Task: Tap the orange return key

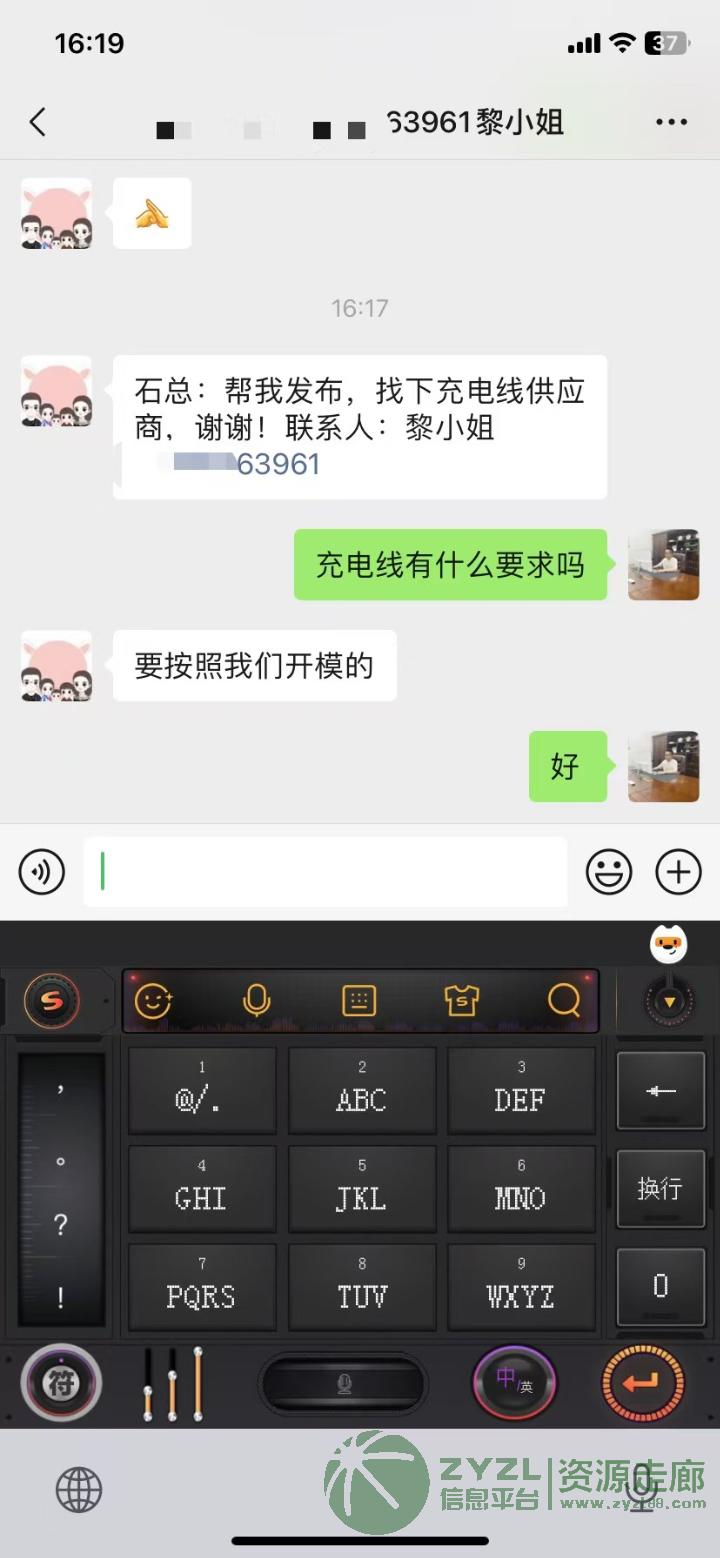Action: click(x=643, y=1384)
